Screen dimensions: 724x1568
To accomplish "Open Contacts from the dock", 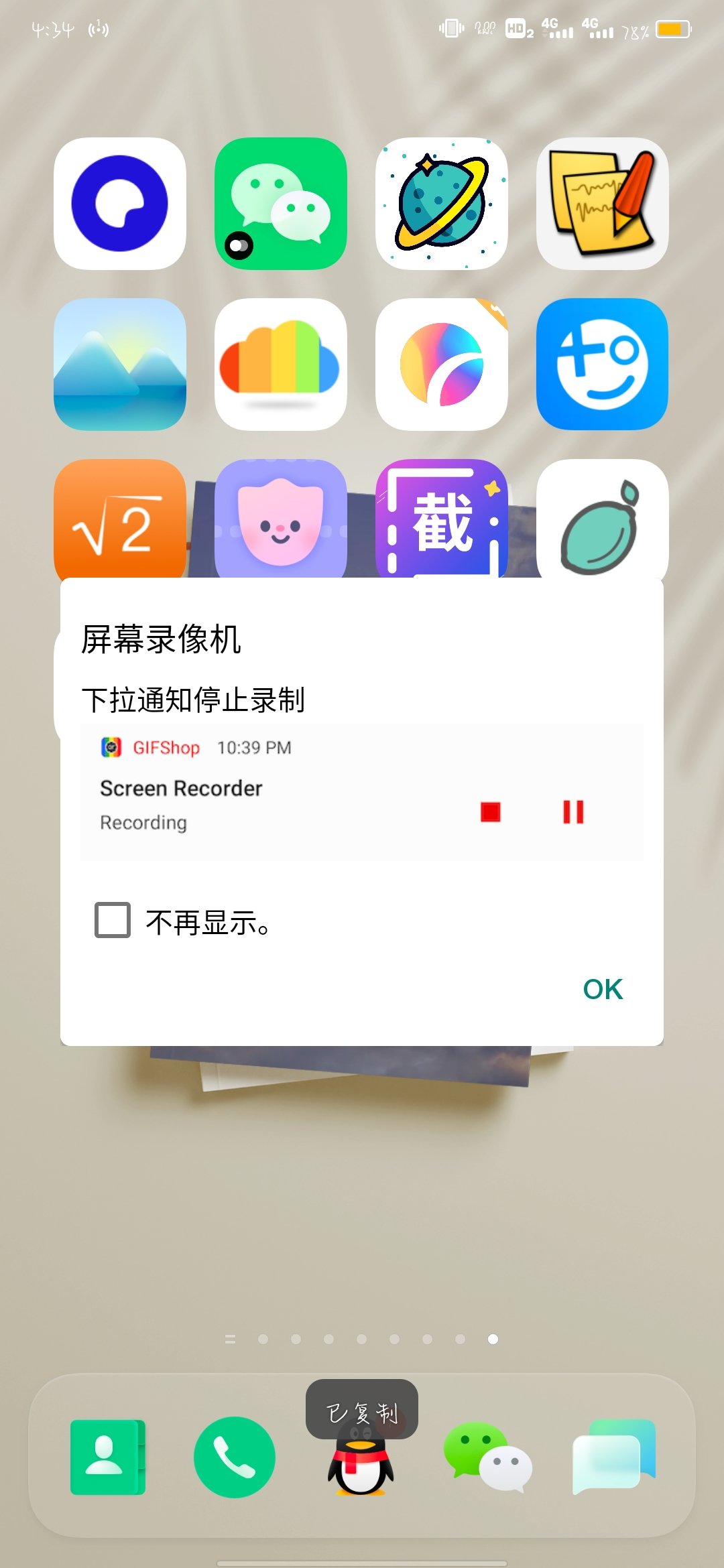I will [107, 1457].
